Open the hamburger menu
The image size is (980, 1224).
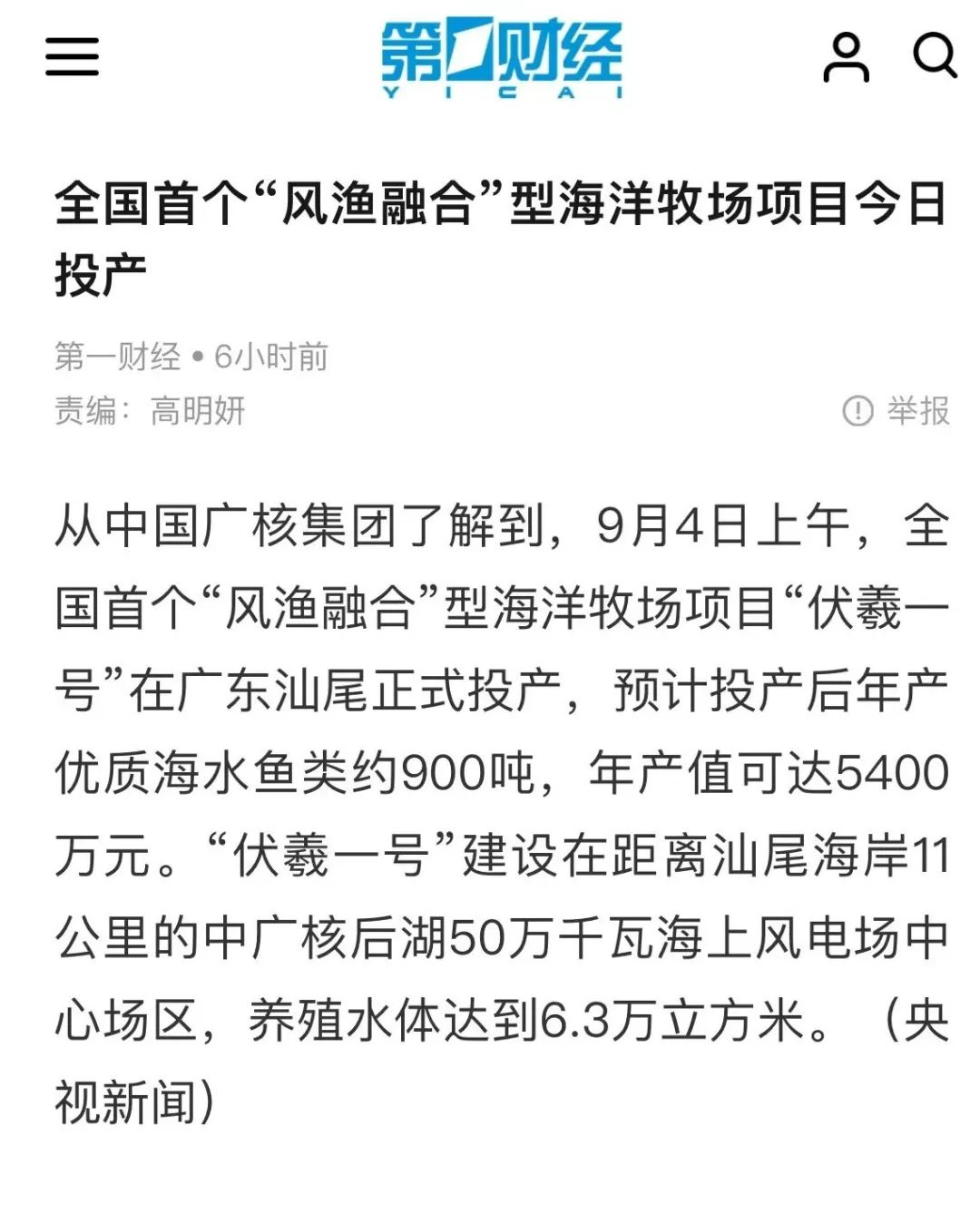72,56
